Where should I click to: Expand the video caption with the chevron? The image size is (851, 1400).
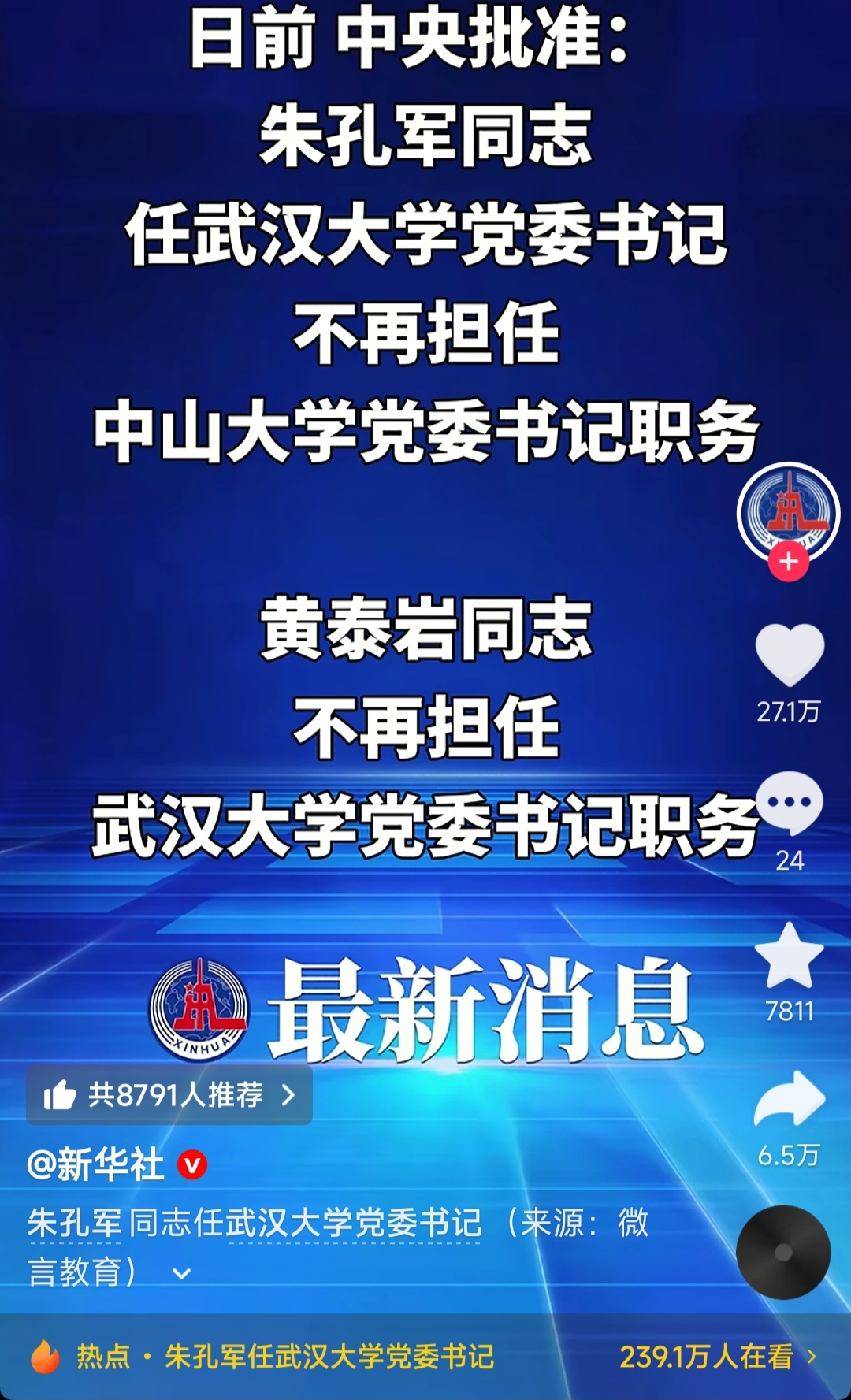[182, 1273]
